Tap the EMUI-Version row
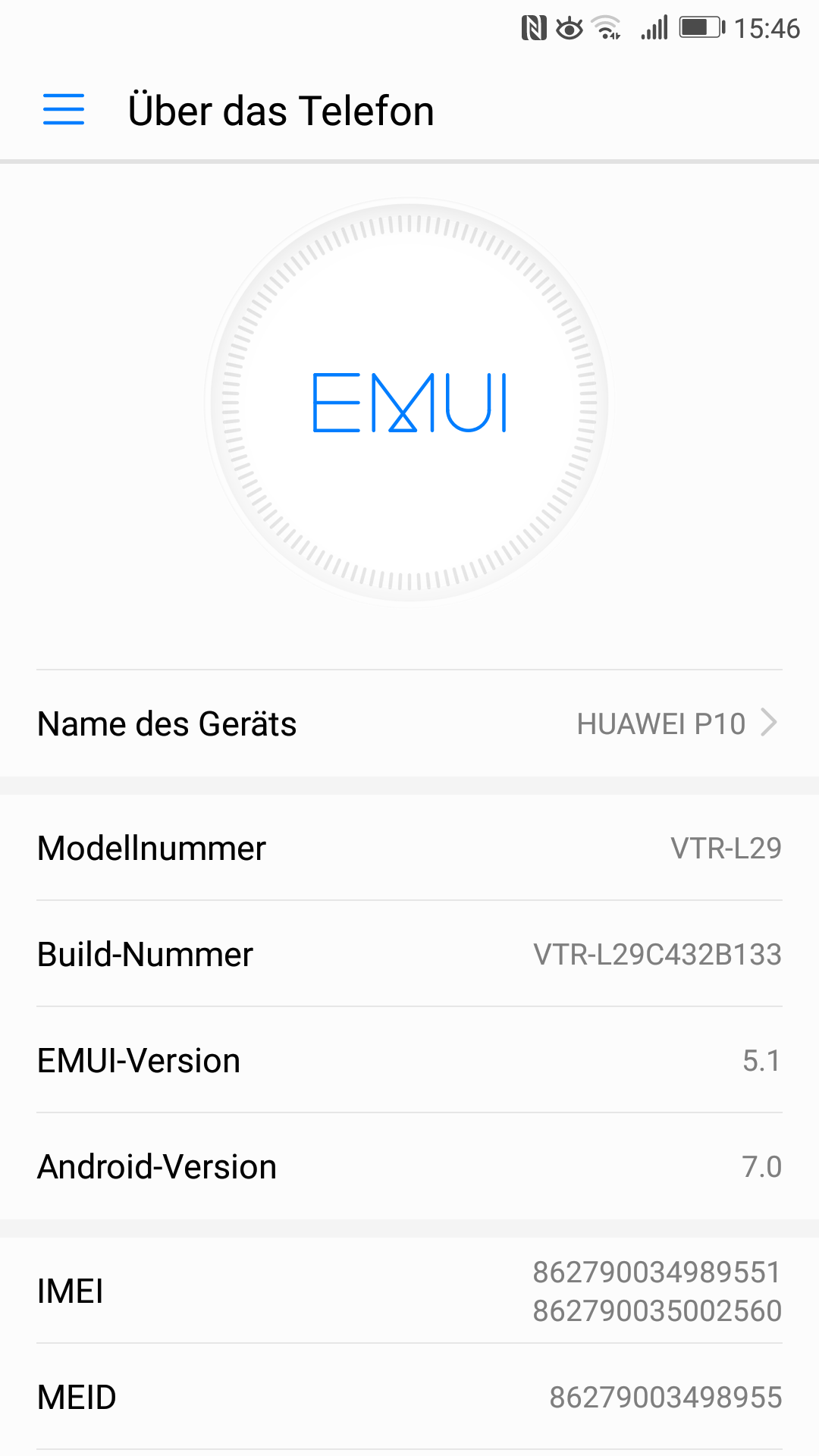This screenshot has height=1456, width=819. 409,1060
